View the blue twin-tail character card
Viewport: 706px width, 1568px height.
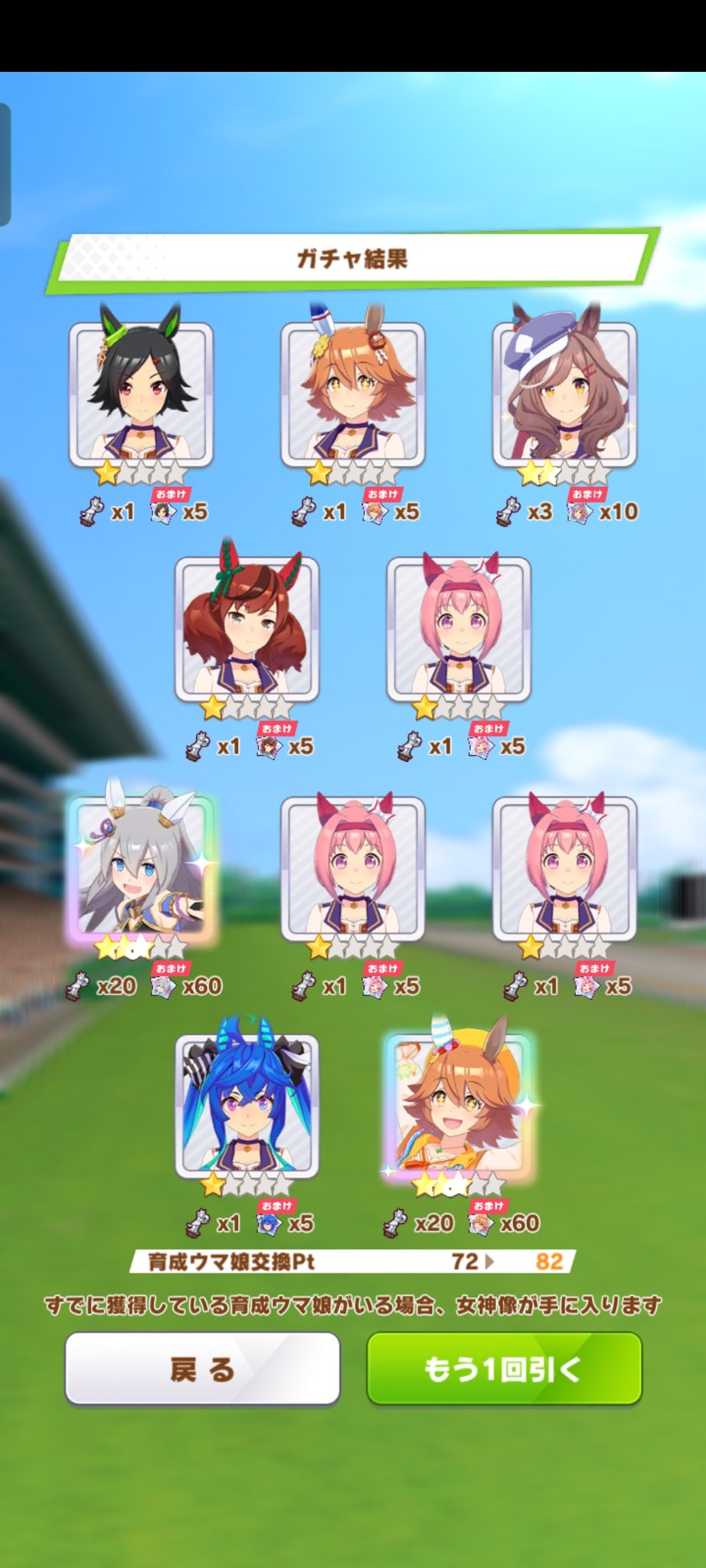click(x=247, y=1106)
